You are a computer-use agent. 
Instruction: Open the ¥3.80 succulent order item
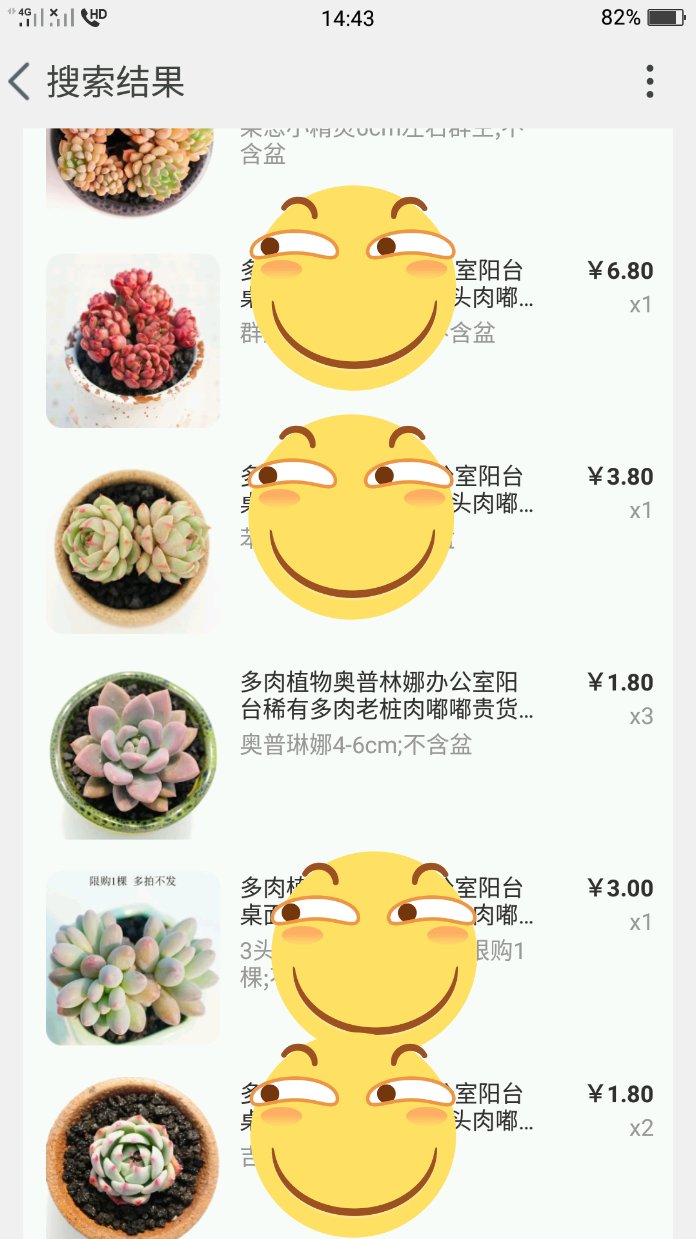point(133,546)
